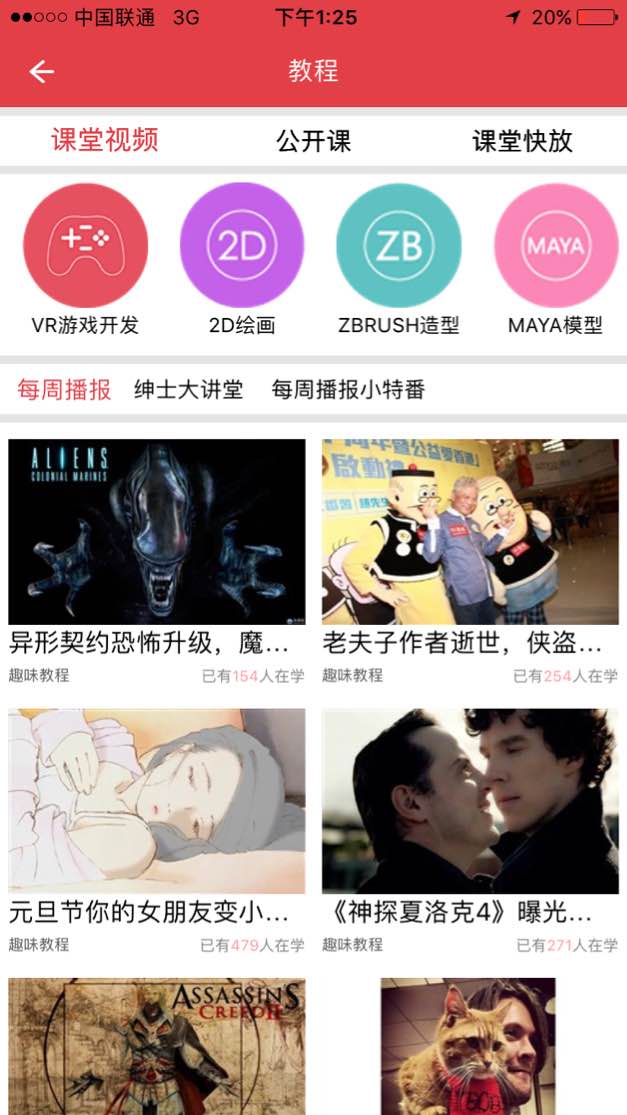The width and height of the screenshot is (627, 1115).
Task: Switch to 每周播报小特番 section
Action: click(348, 390)
